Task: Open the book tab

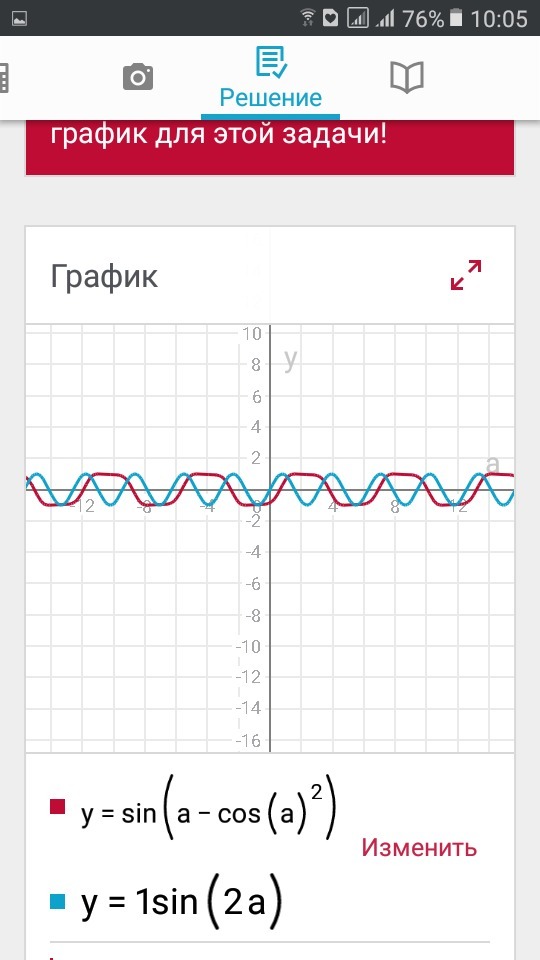Action: pos(407,77)
